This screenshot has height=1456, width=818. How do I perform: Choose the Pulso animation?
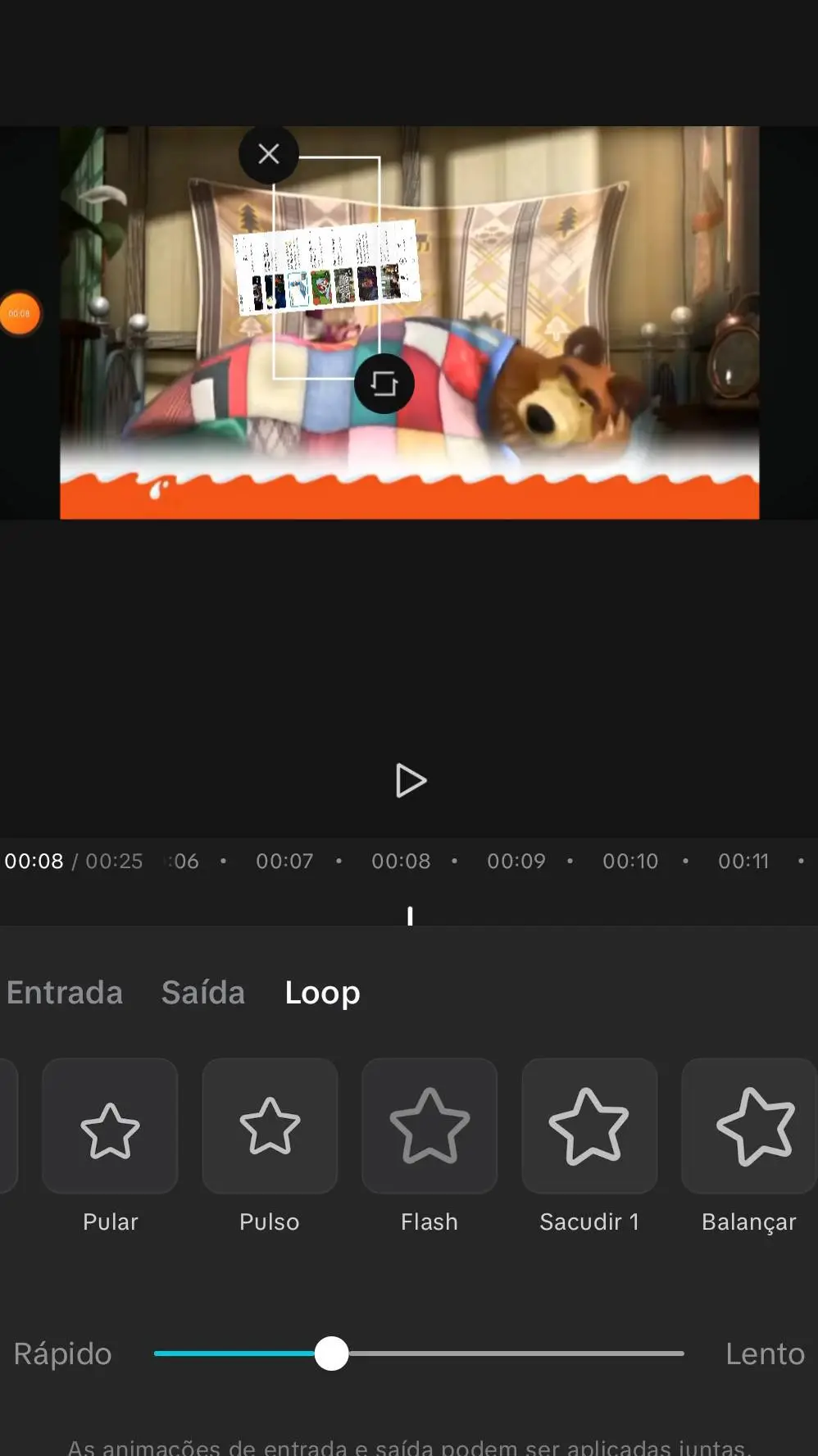click(270, 1127)
